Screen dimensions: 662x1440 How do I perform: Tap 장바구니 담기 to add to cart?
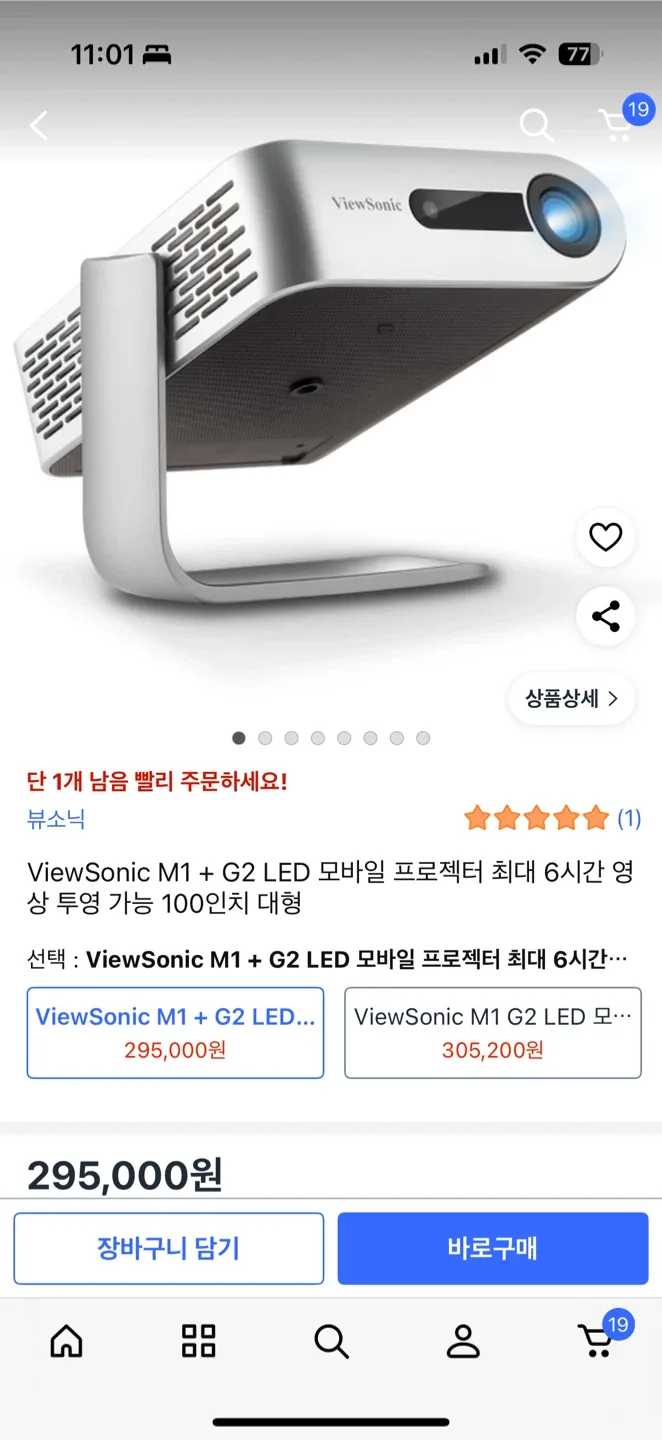(x=168, y=1248)
